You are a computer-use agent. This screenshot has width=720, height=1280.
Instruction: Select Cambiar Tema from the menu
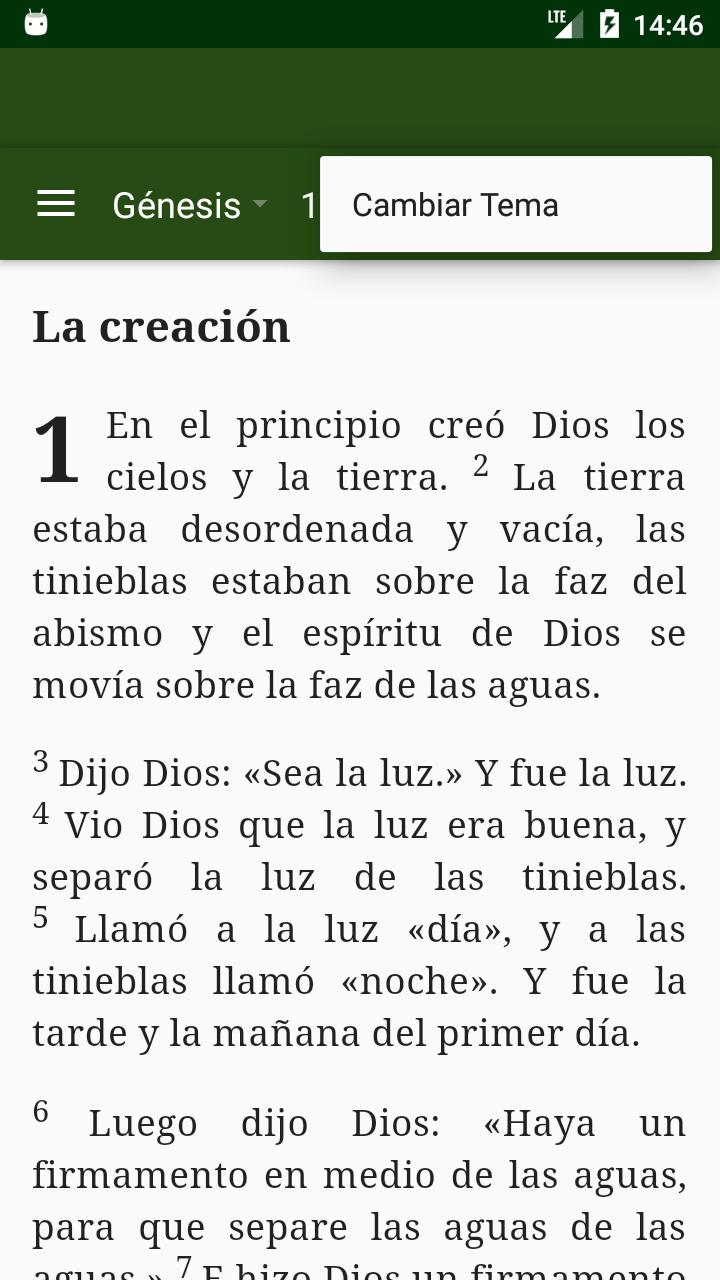(x=516, y=205)
